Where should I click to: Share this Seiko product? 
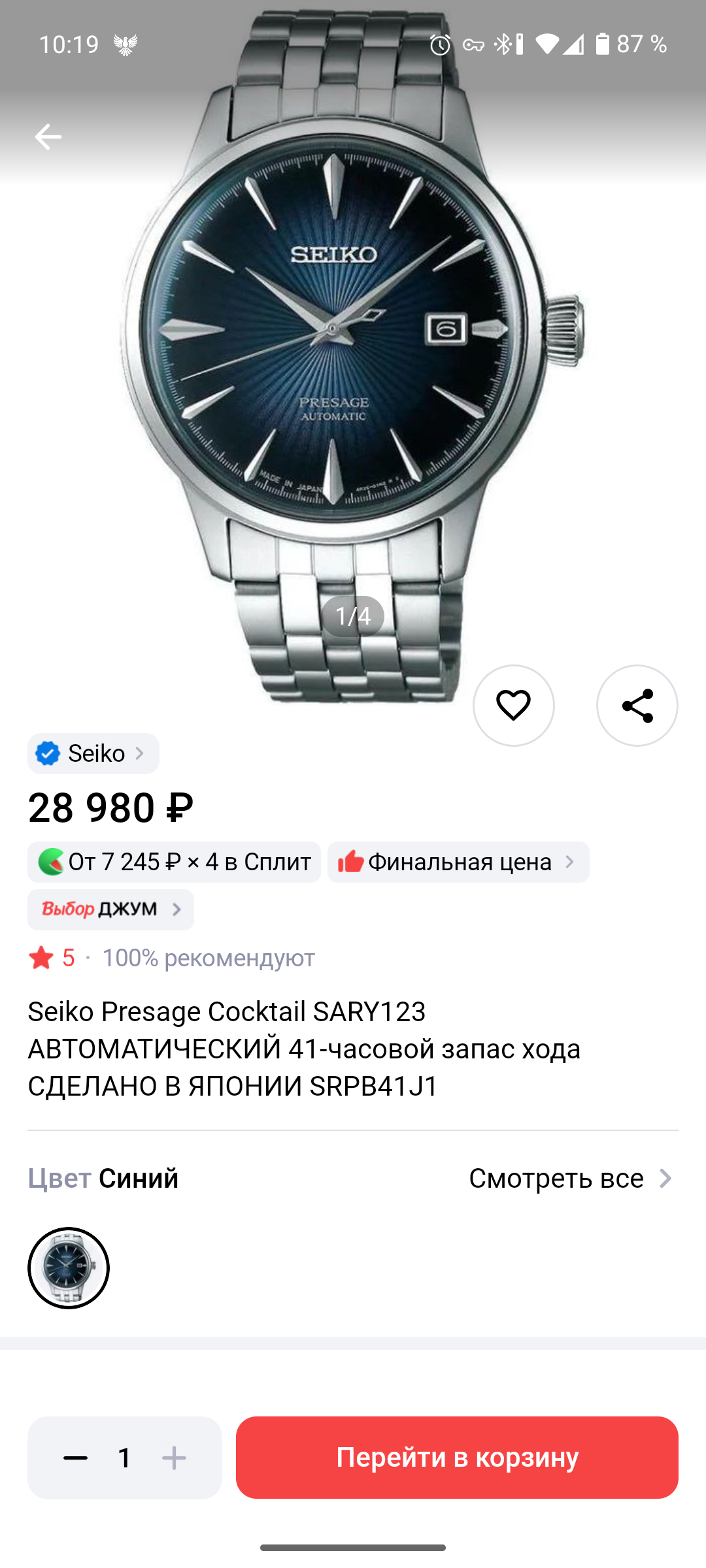637,706
